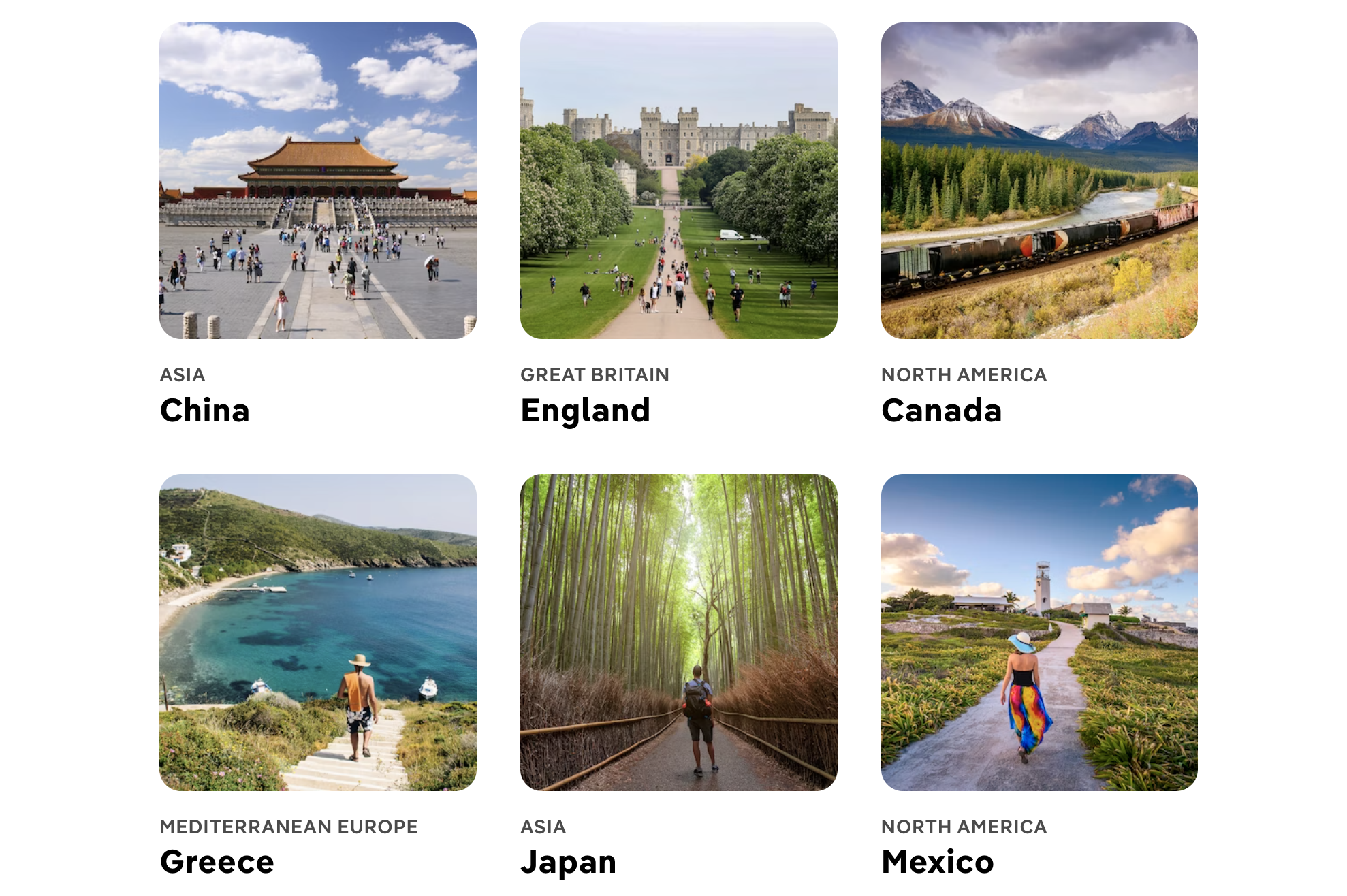Open the Mexico destination card
Screen dimensions: 1347x896
(x=1039, y=632)
